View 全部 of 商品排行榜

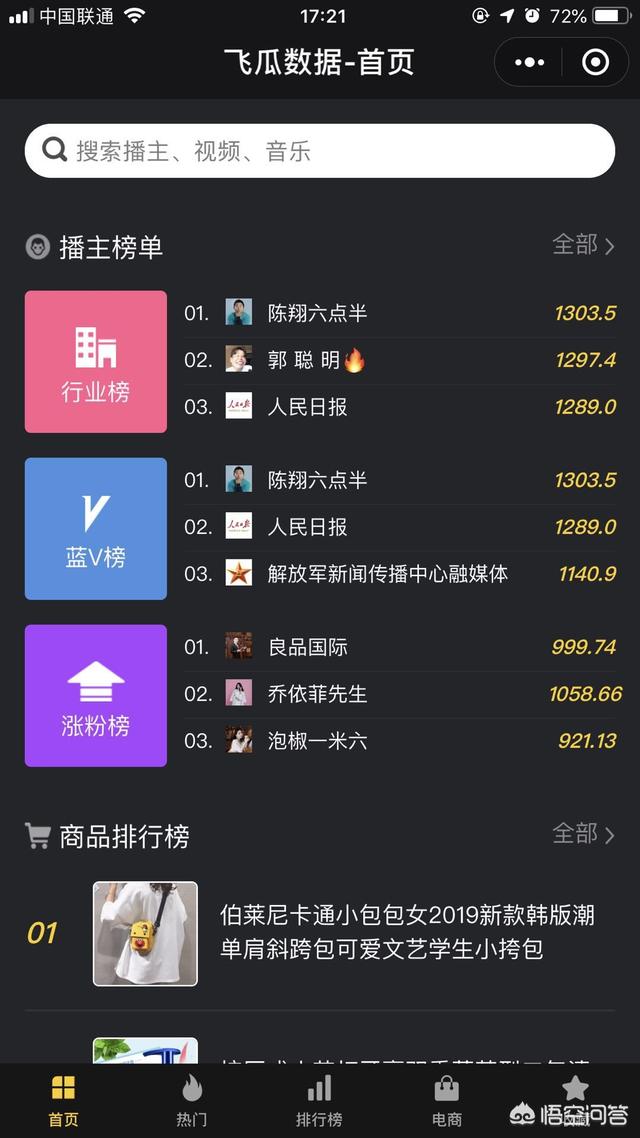[583, 834]
